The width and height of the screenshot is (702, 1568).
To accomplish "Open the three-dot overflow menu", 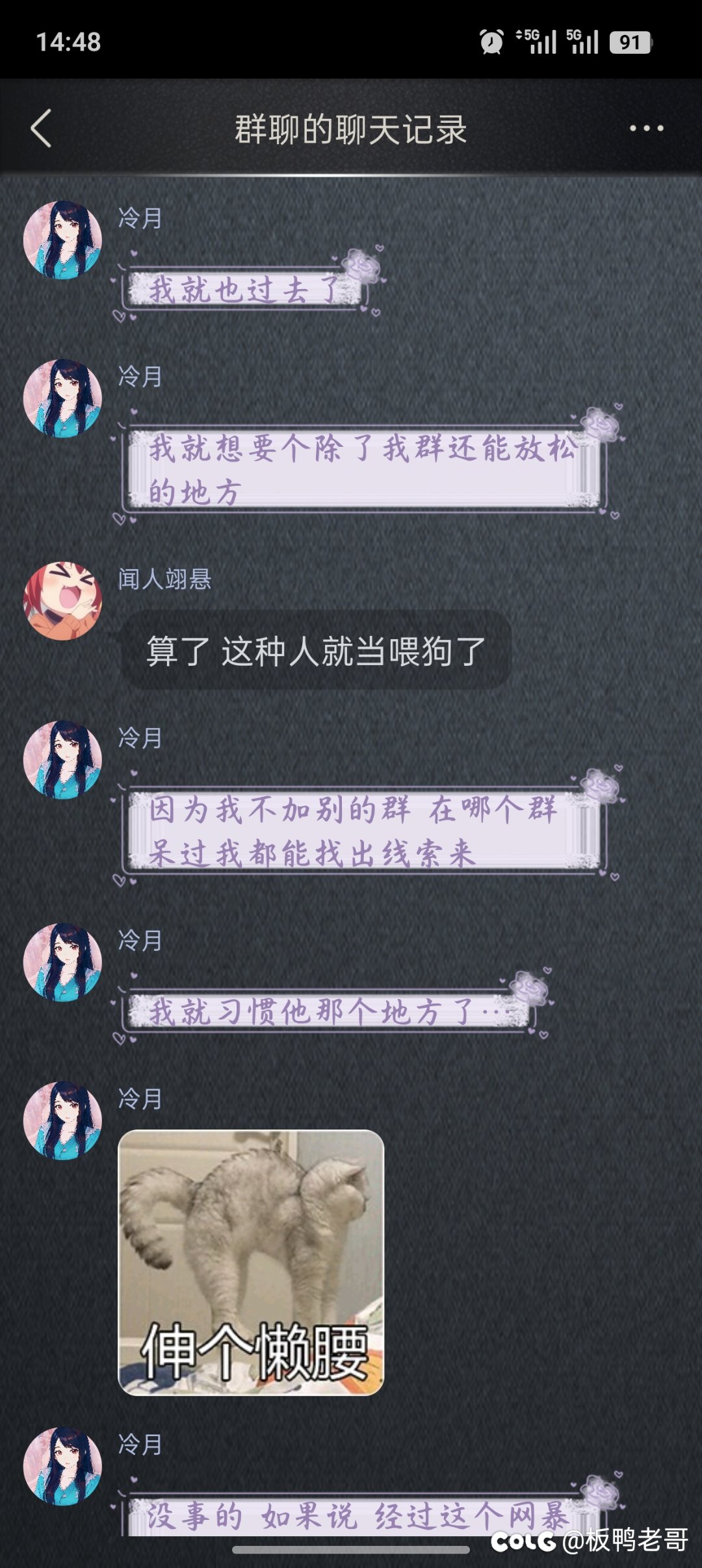I will tap(646, 129).
